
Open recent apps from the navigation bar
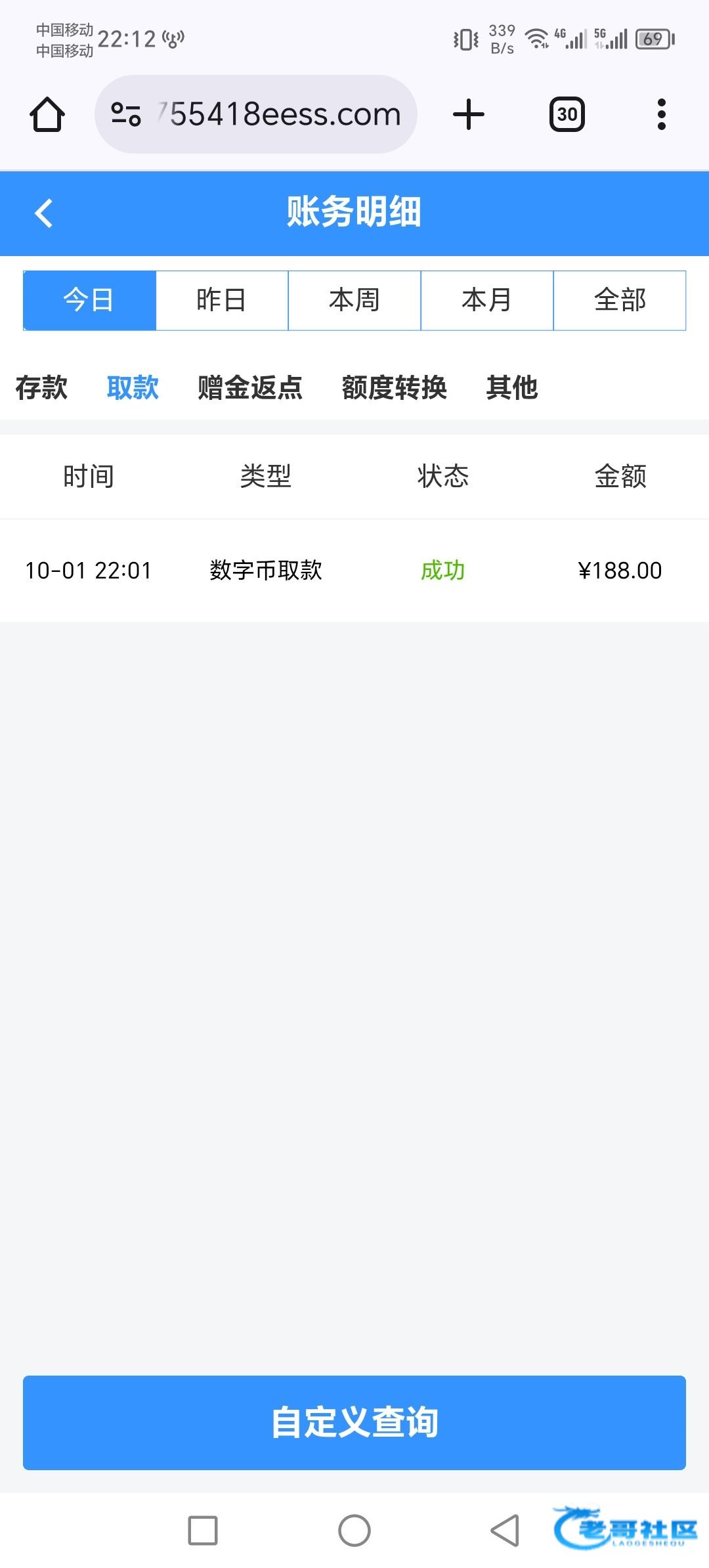[203, 1531]
